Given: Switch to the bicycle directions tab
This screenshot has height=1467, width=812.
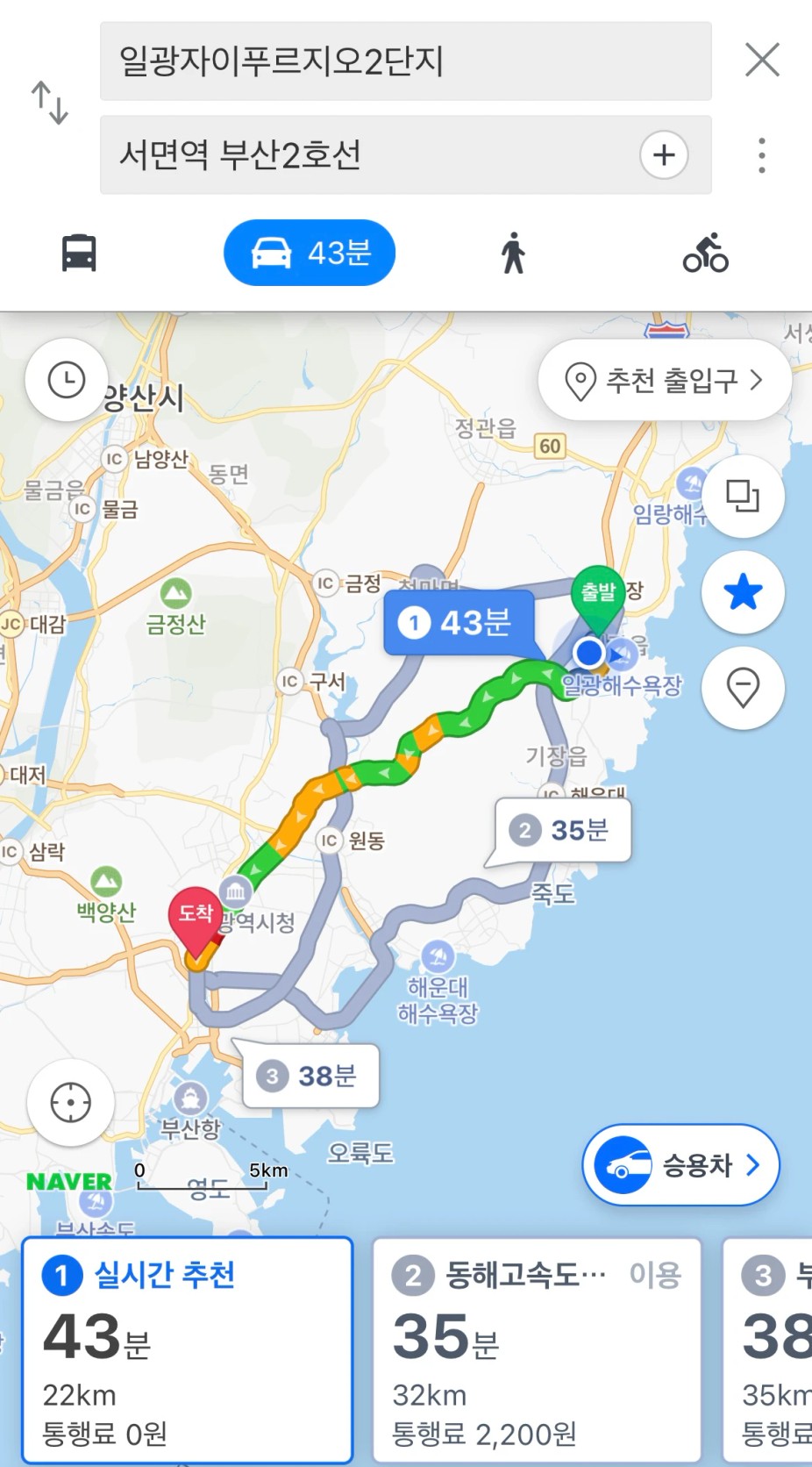Looking at the screenshot, I should 706,253.
